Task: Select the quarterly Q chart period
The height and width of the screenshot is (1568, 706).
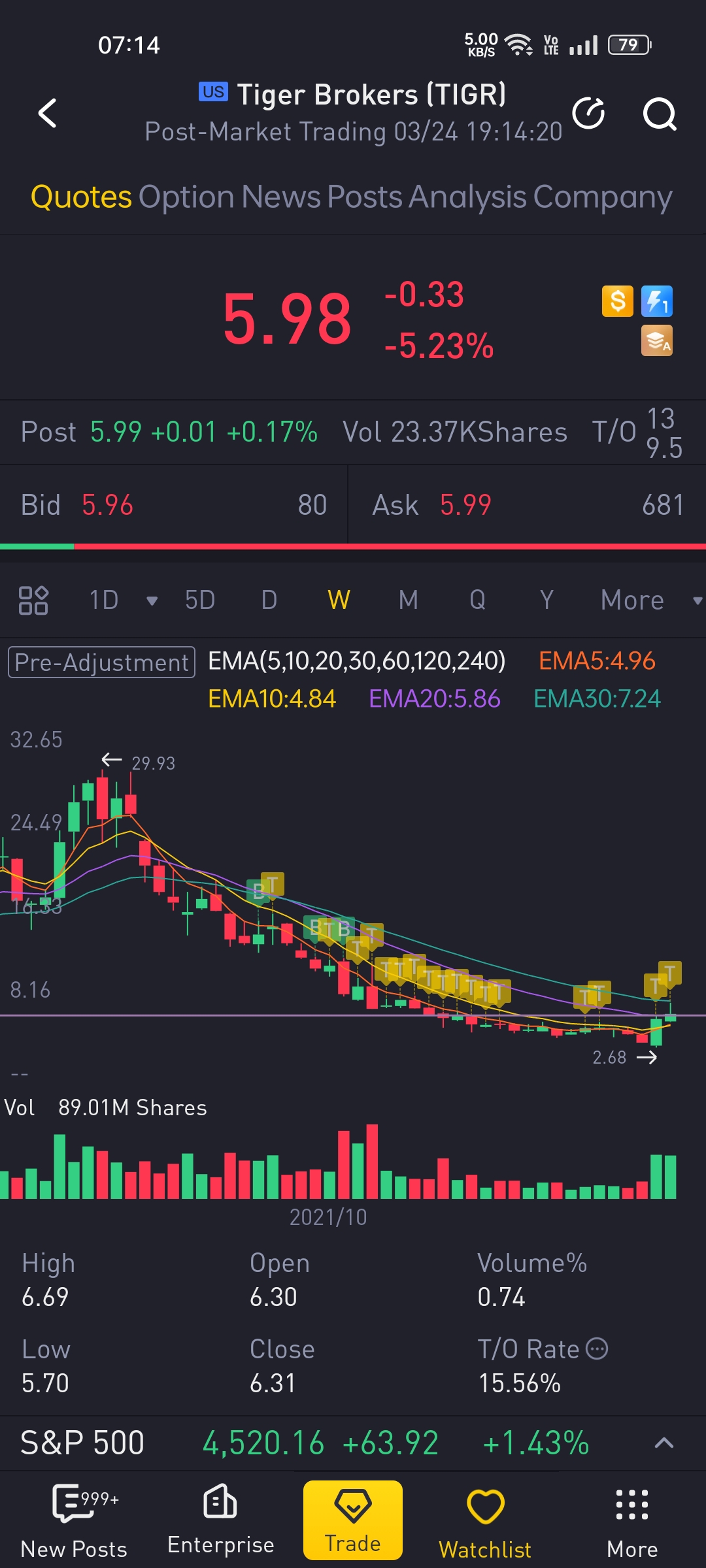Action: (477, 600)
